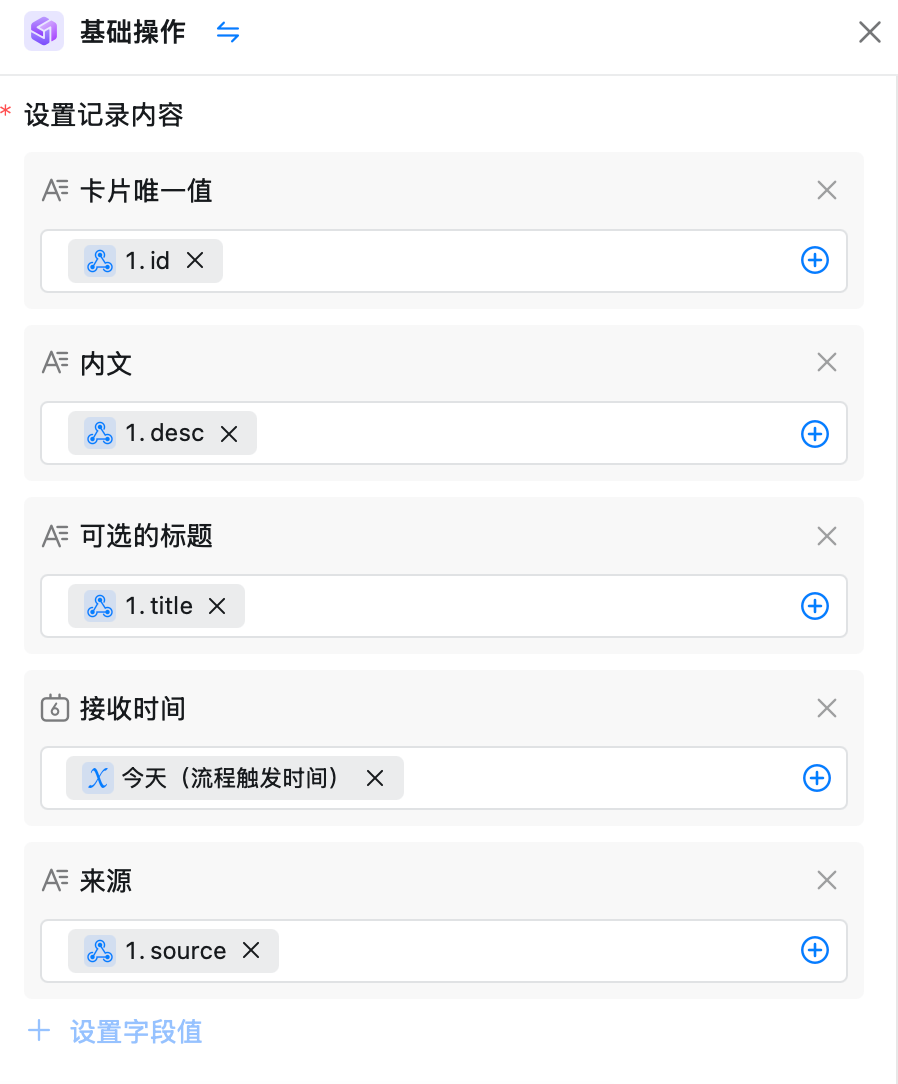Delete the 接收时间 field
The width and height of the screenshot is (898, 1084).
(827, 708)
